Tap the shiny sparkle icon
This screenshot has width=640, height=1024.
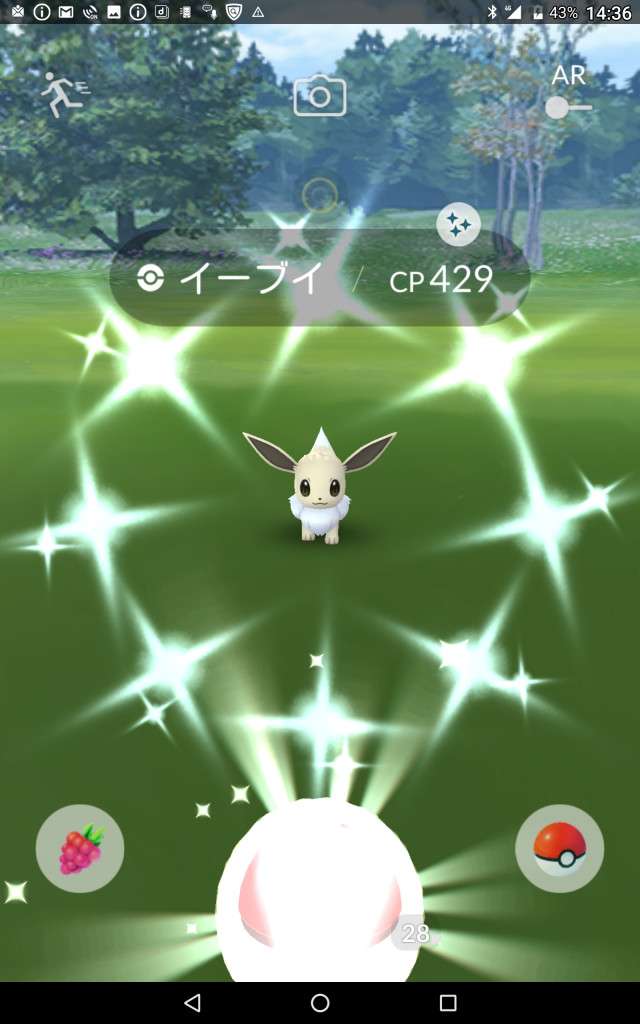point(458,225)
